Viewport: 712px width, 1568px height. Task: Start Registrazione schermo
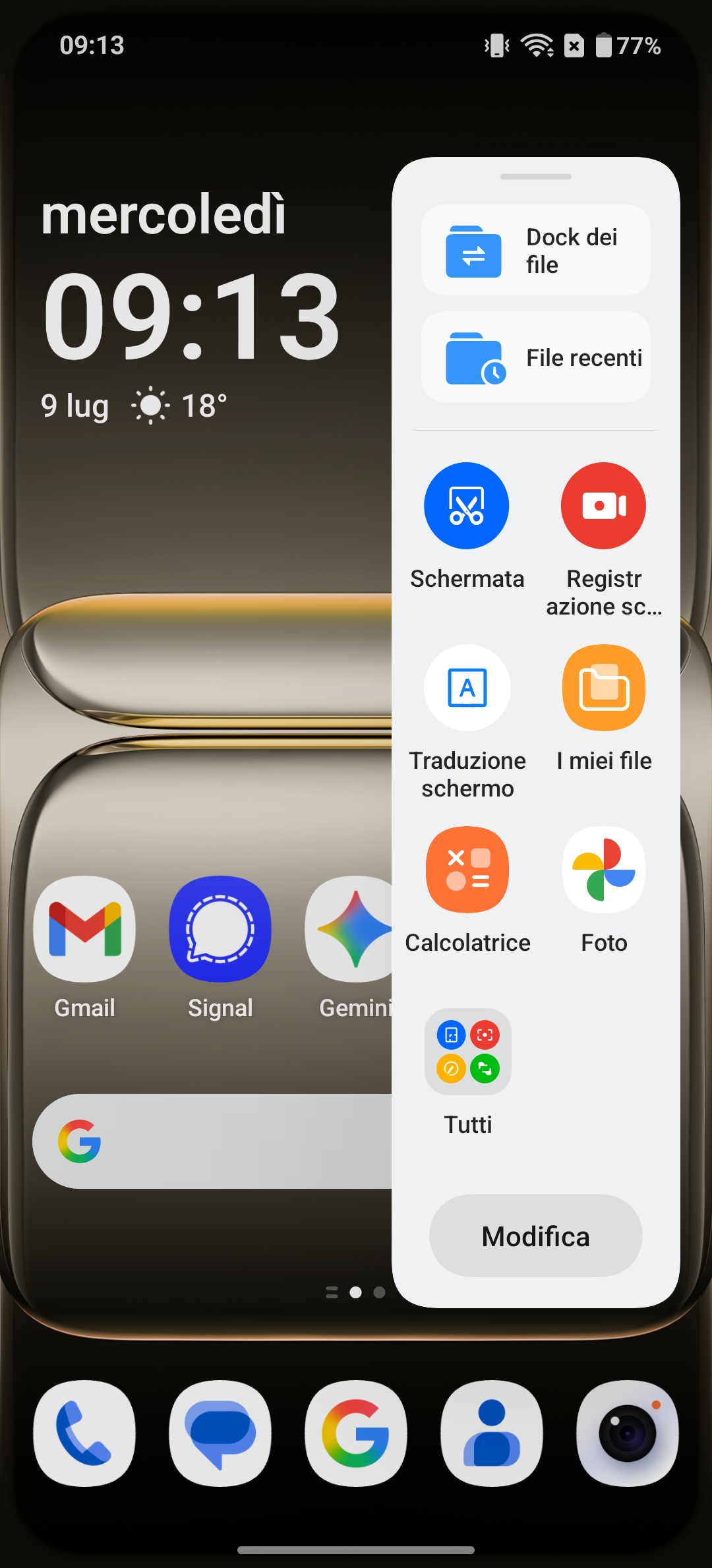pyautogui.click(x=603, y=506)
